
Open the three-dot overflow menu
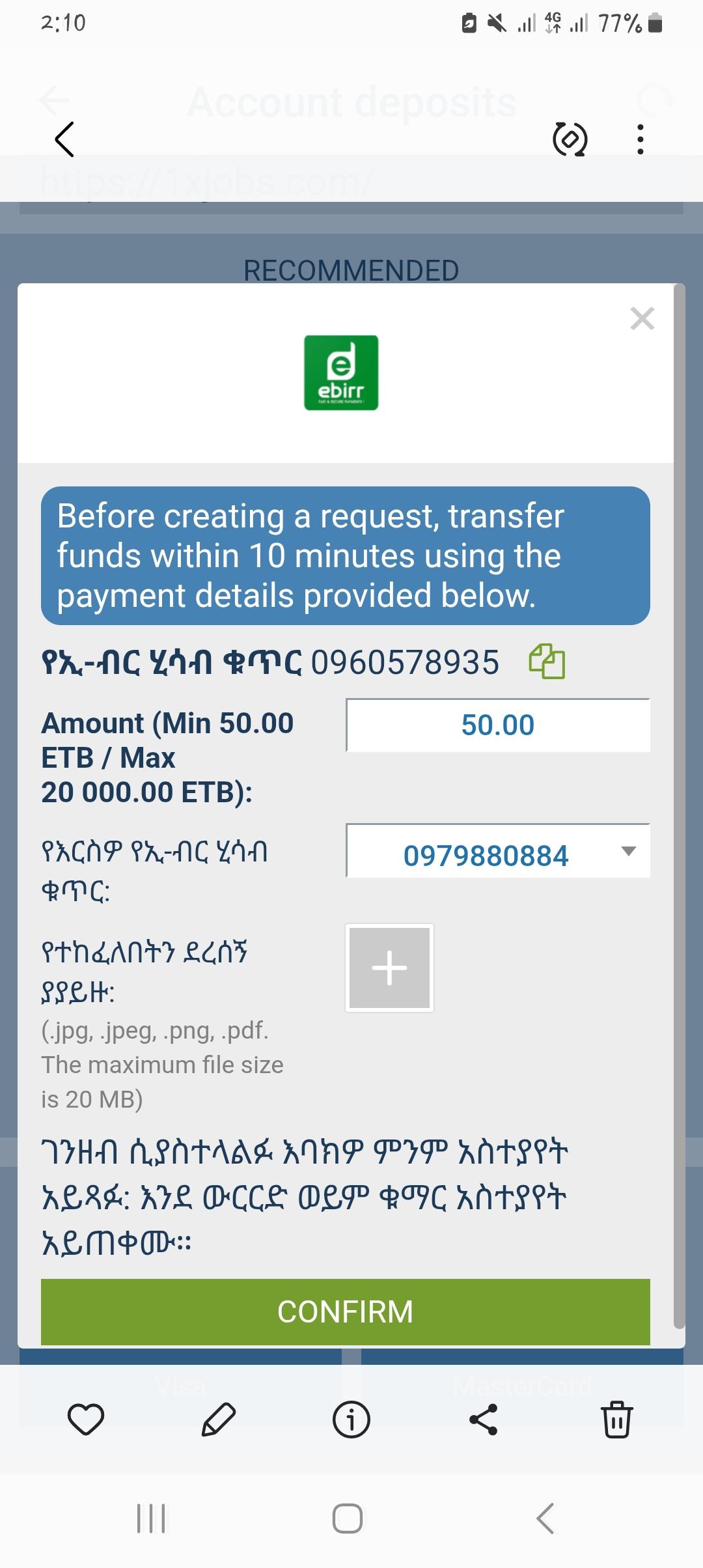pyautogui.click(x=641, y=139)
